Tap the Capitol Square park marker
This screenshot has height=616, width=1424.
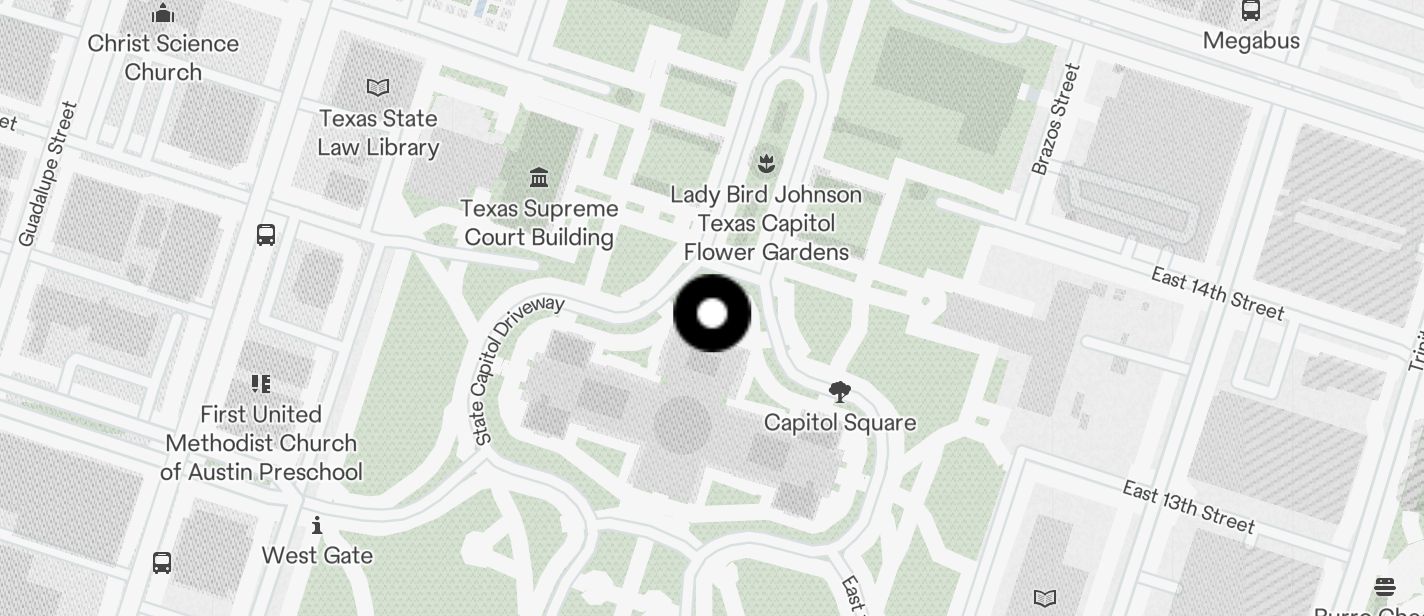pos(840,392)
